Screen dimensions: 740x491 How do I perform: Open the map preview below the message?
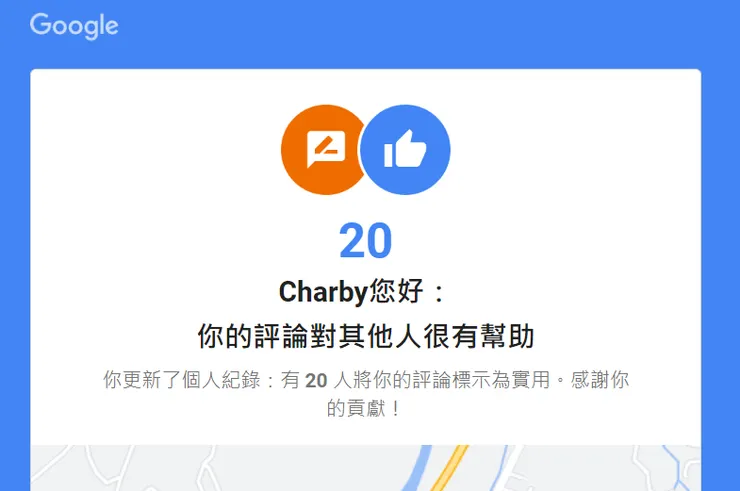(x=365, y=468)
